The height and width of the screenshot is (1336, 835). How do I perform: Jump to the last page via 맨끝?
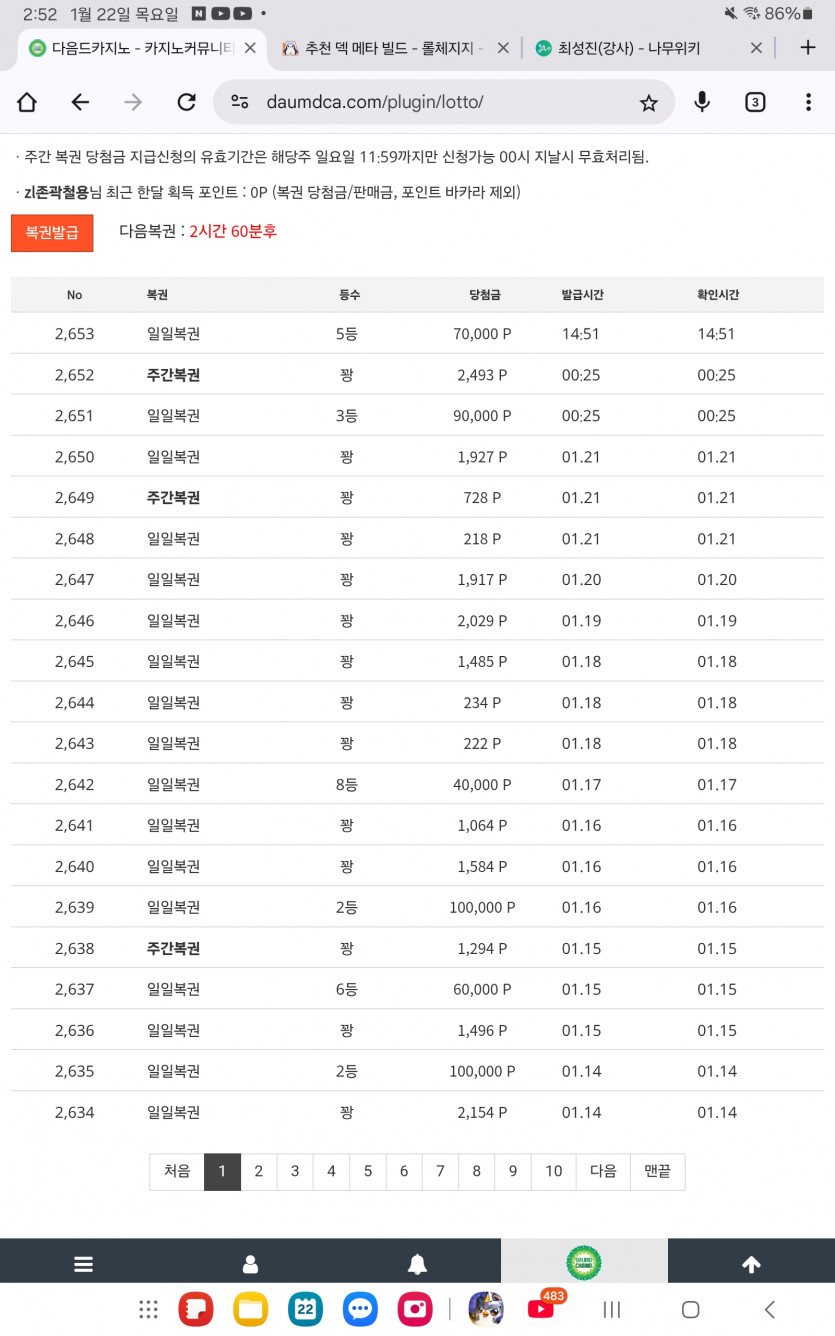(657, 1171)
